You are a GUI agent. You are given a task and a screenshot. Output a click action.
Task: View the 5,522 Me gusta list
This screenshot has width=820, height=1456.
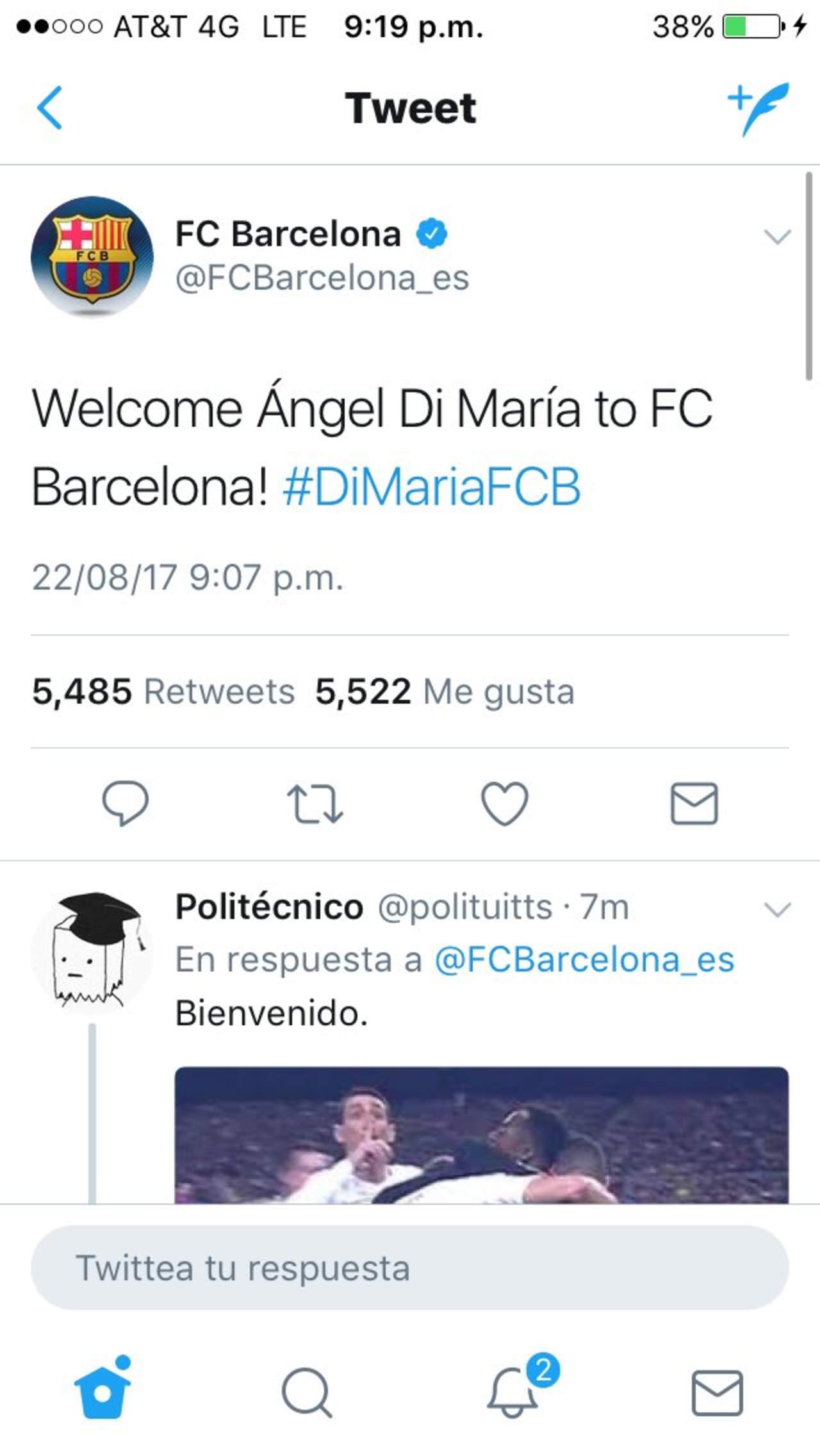445,691
